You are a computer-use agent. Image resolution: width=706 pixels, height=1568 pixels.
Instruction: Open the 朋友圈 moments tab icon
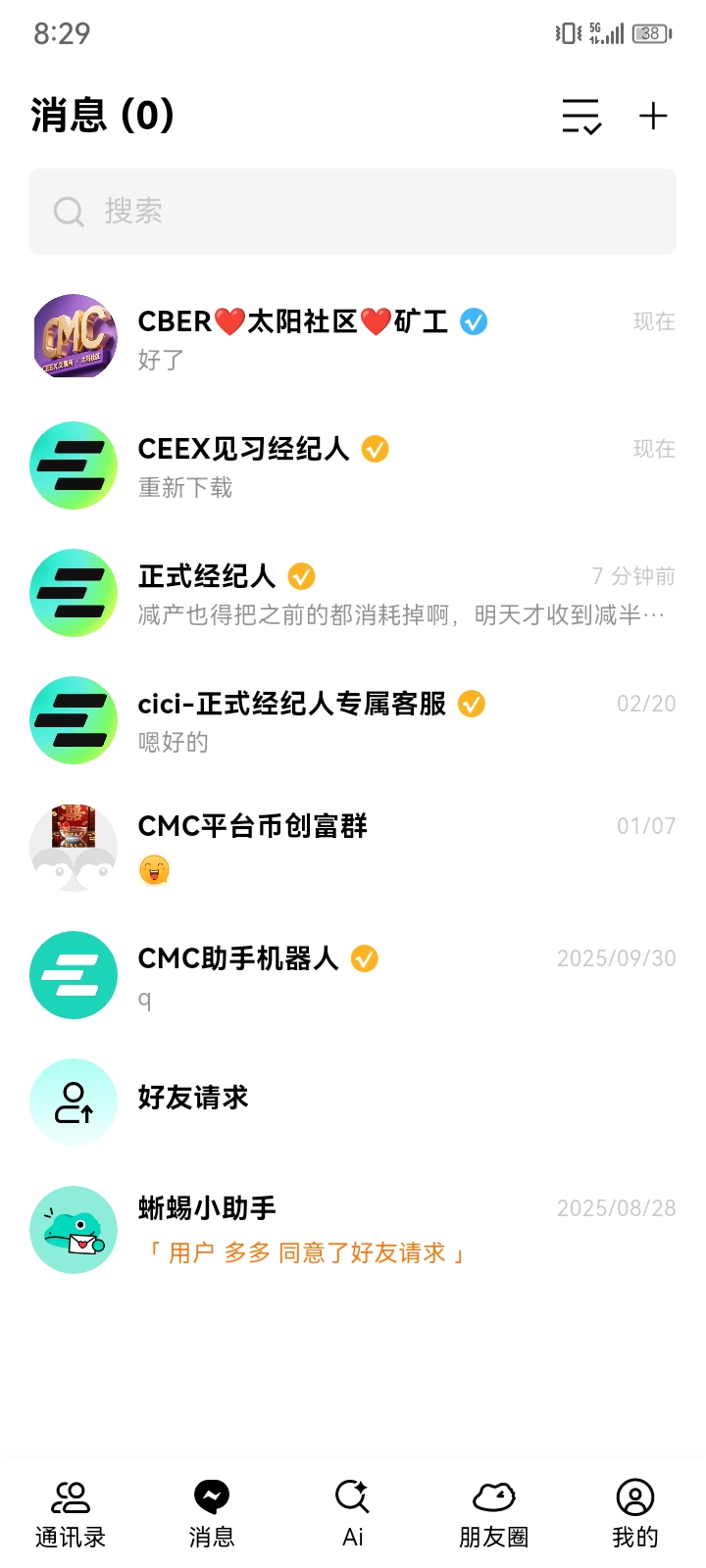494,1498
